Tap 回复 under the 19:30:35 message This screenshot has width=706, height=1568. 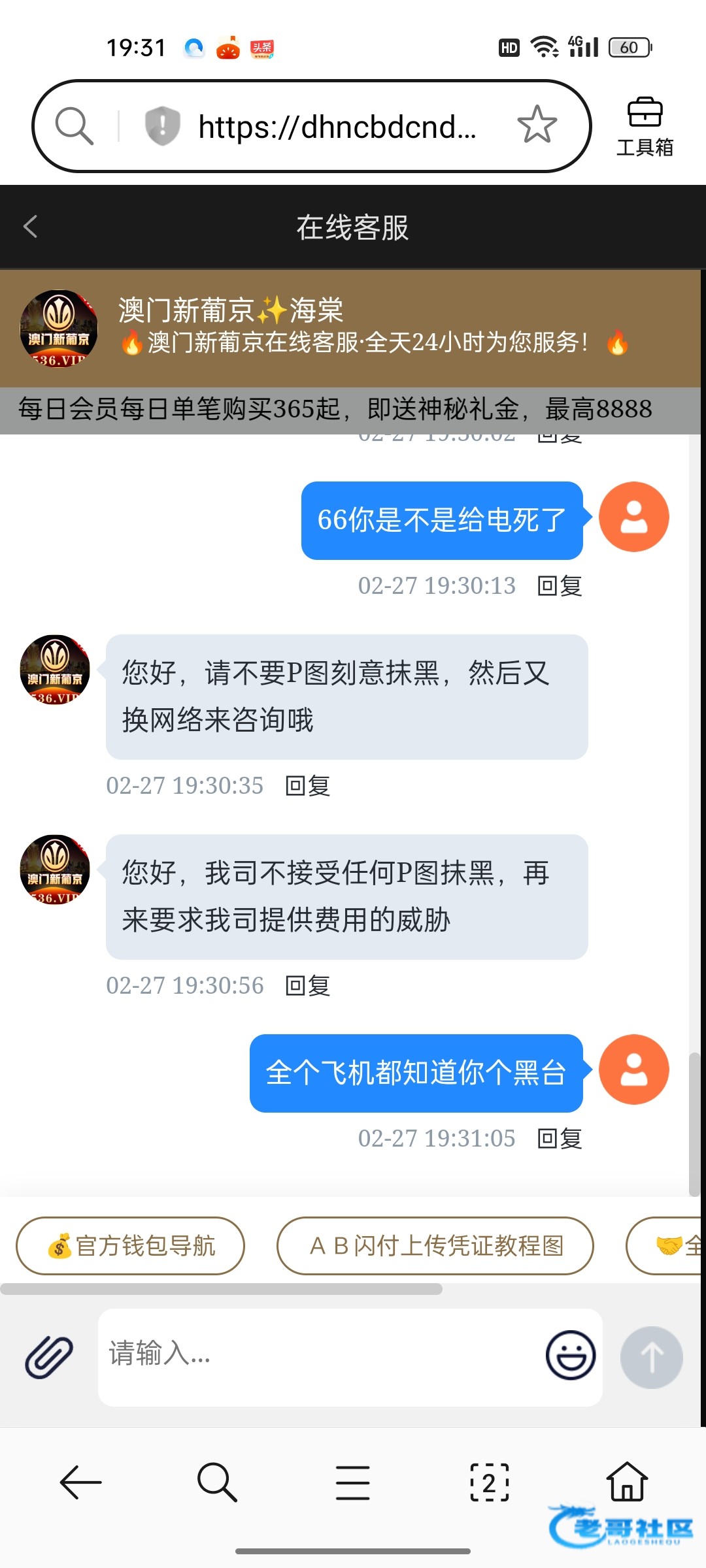click(x=308, y=786)
